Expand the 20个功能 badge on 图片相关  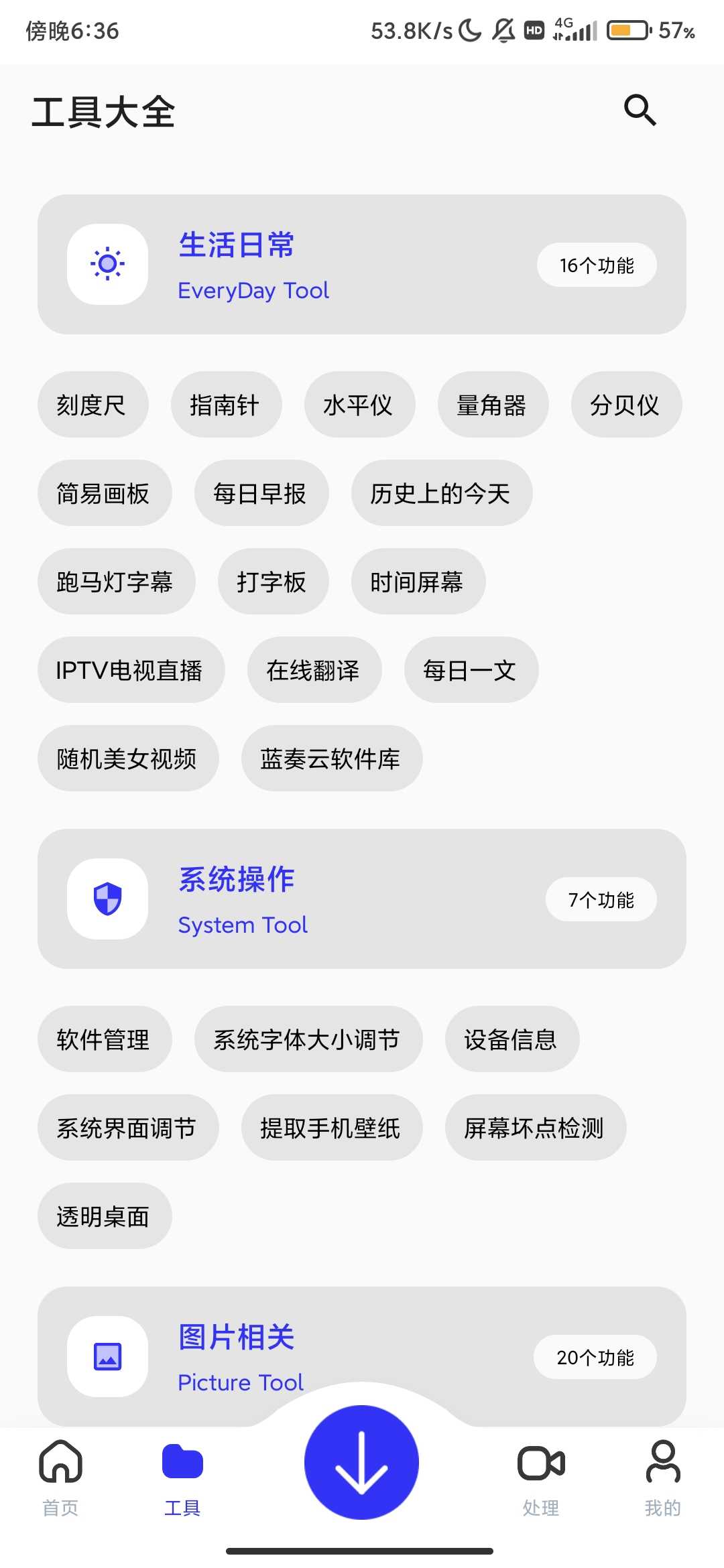pos(595,1356)
